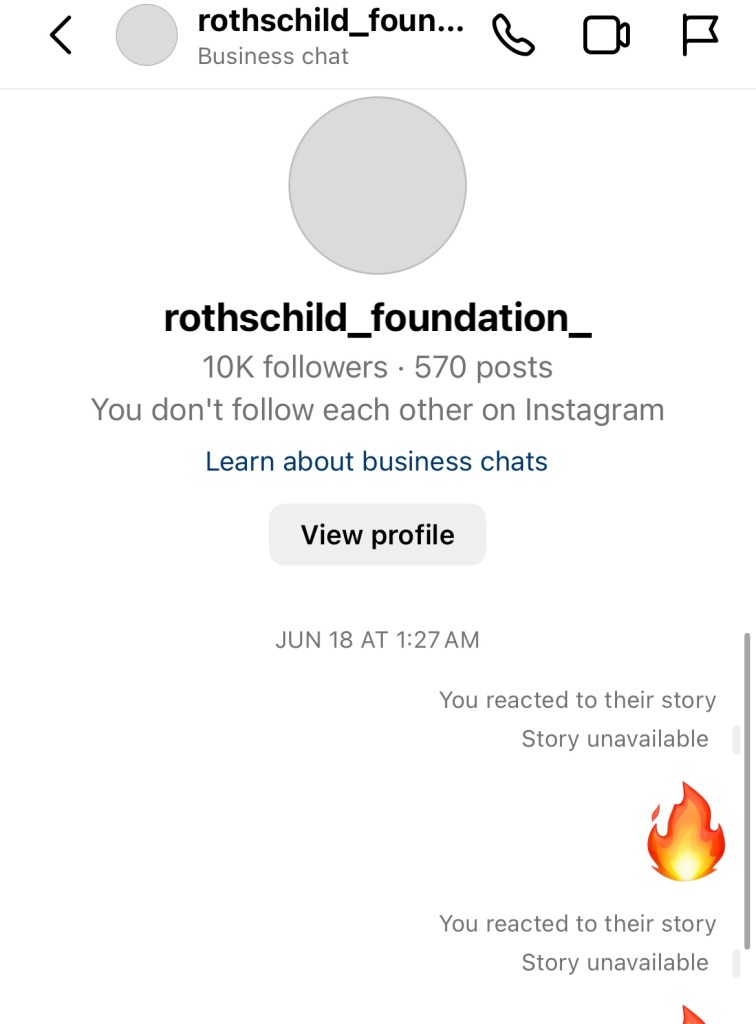Tap the large profile picture placeholder
756x1024 pixels.
tap(377, 185)
